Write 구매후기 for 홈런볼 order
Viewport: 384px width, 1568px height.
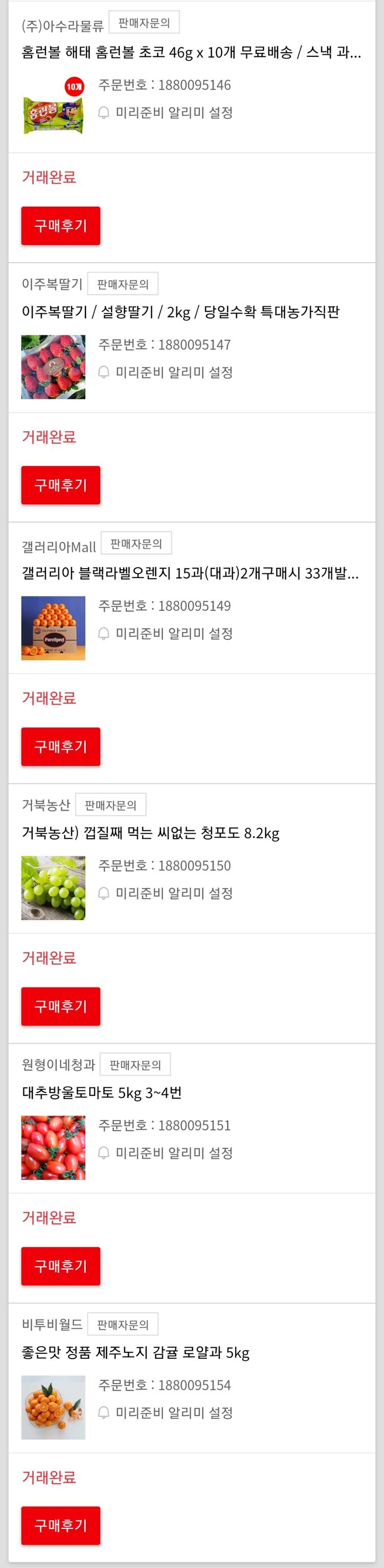61,226
